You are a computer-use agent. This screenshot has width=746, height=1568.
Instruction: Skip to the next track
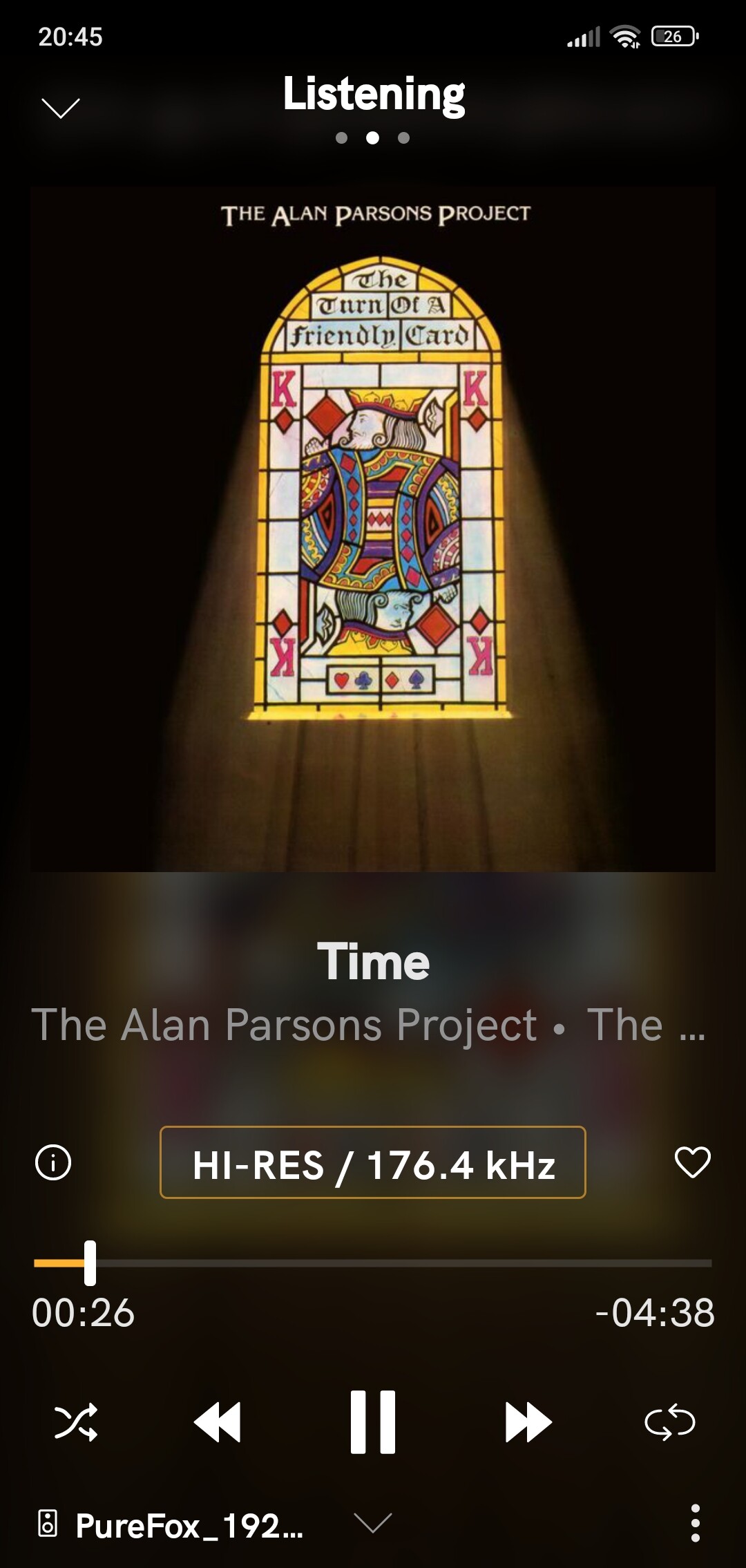point(528,1422)
